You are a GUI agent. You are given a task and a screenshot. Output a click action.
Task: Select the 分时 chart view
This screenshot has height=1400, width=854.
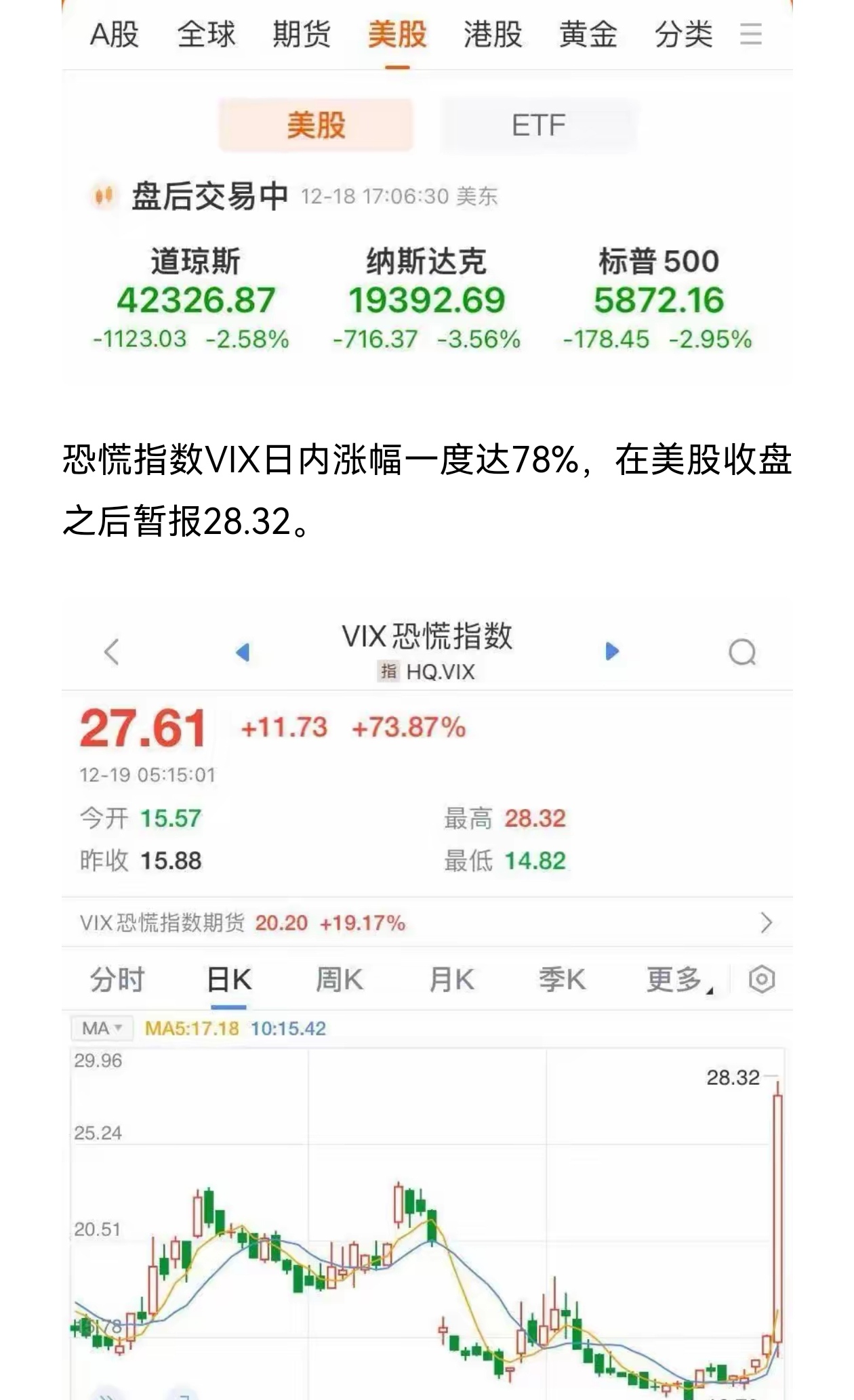click(115, 979)
